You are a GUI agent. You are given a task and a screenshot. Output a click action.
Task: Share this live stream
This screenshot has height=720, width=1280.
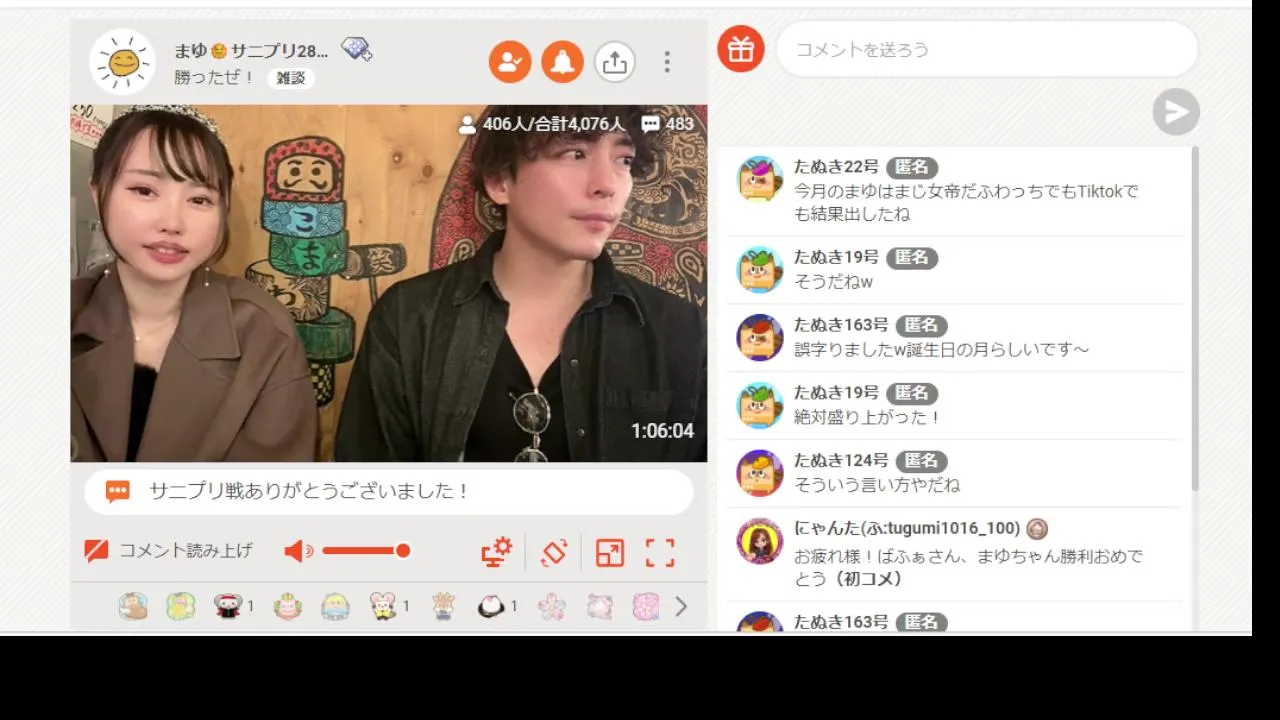[615, 62]
